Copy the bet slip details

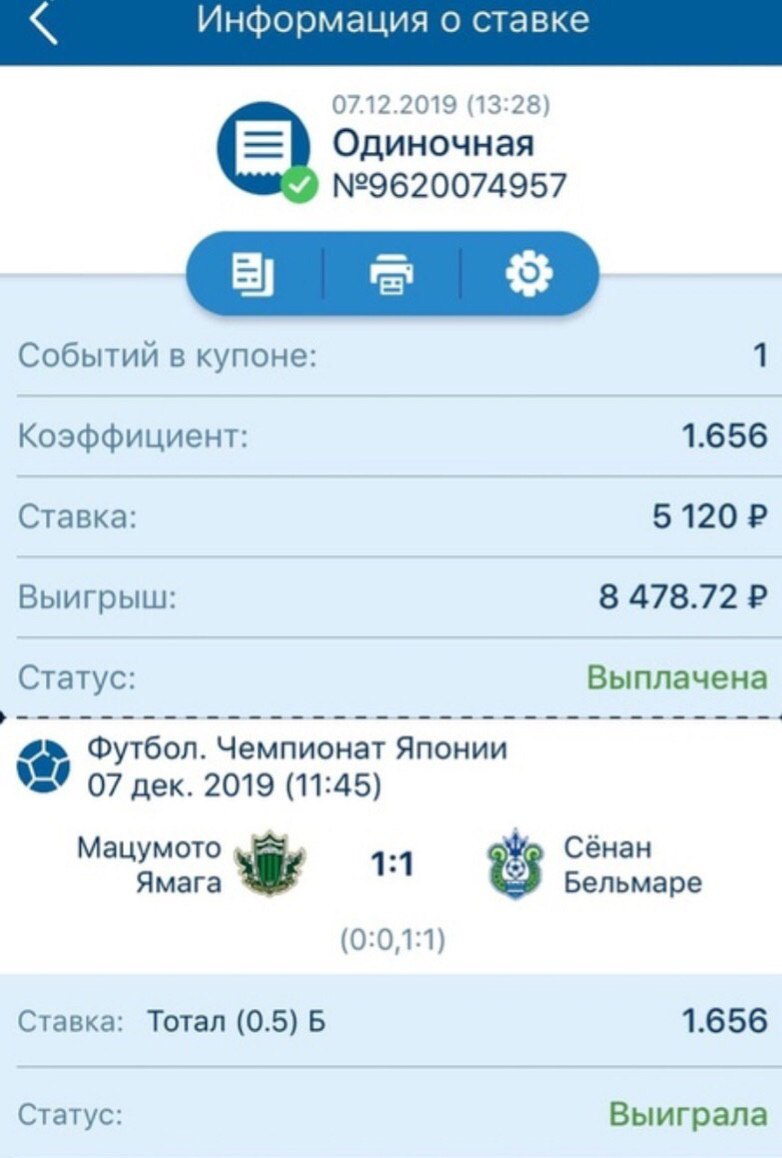pos(253,273)
